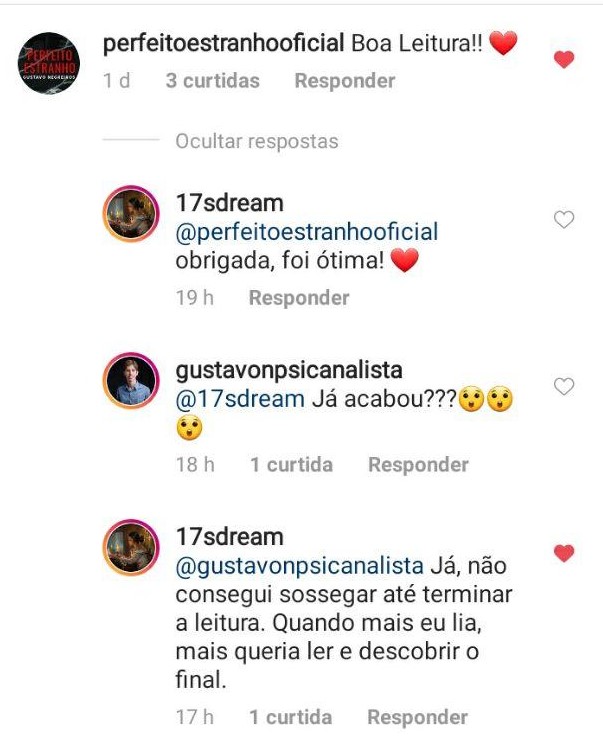Reply to 17sdream's 'terminar a leitura' comment
The height and width of the screenshot is (743, 603).
point(417,717)
